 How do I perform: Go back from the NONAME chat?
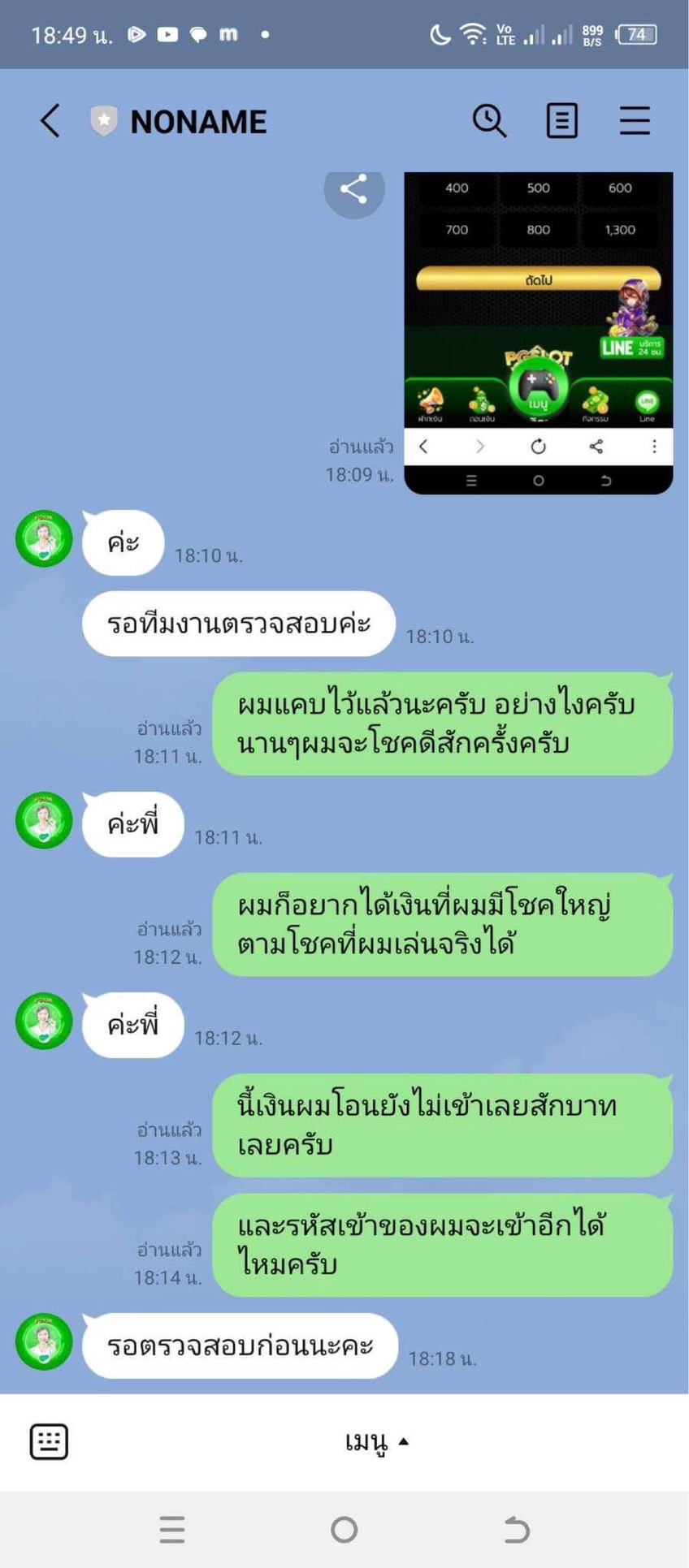[x=50, y=121]
